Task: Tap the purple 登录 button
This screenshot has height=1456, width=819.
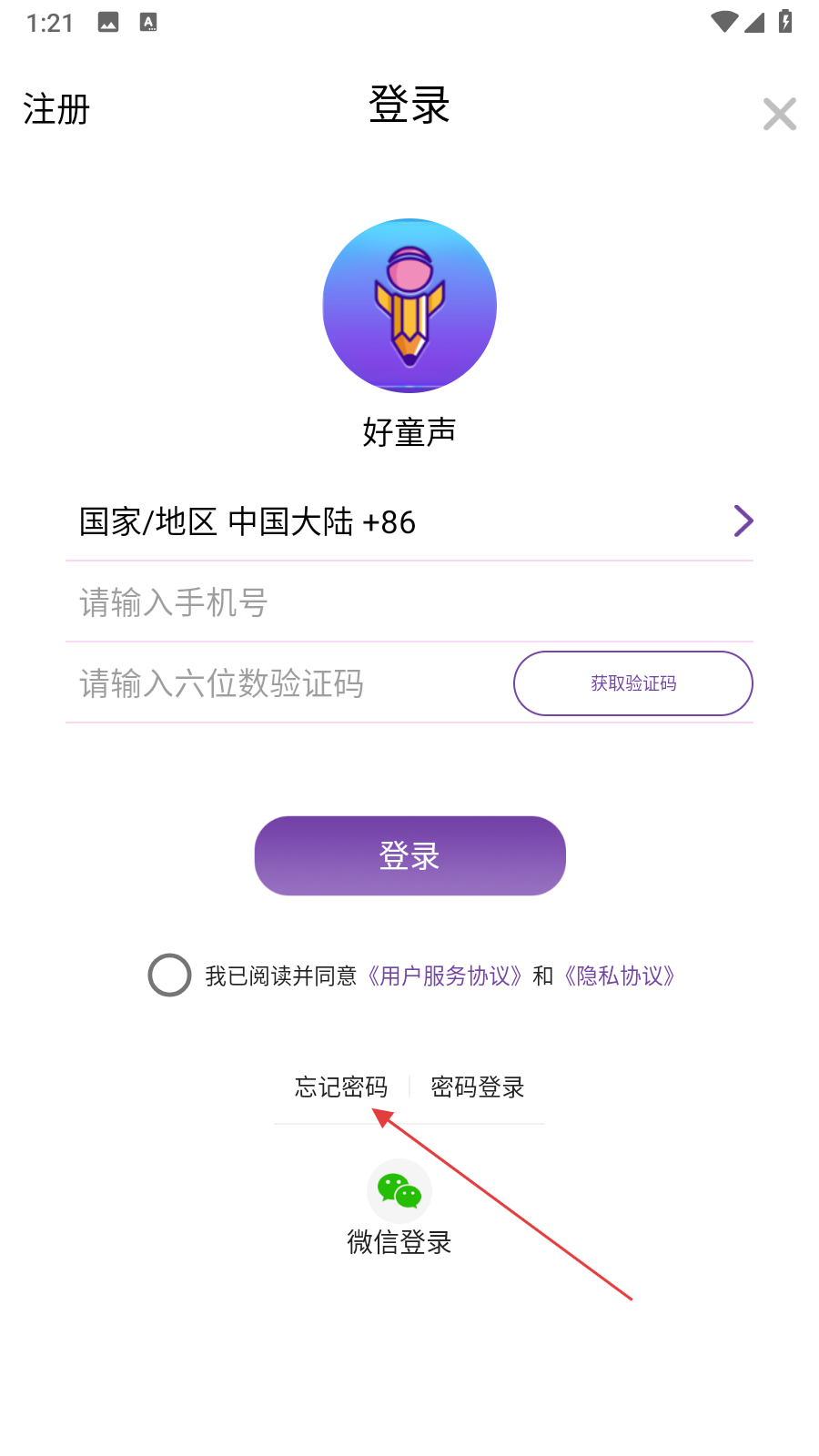Action: pos(410,855)
